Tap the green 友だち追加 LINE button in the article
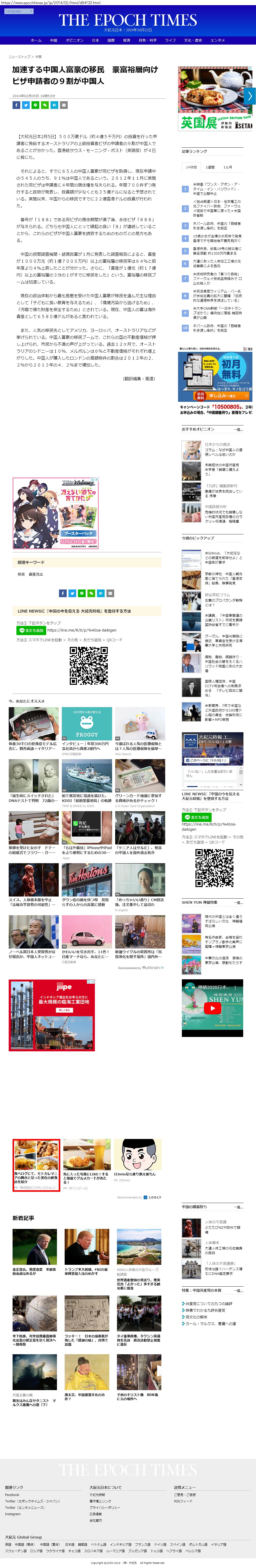This screenshot has width=256, height=1568. 31,630
